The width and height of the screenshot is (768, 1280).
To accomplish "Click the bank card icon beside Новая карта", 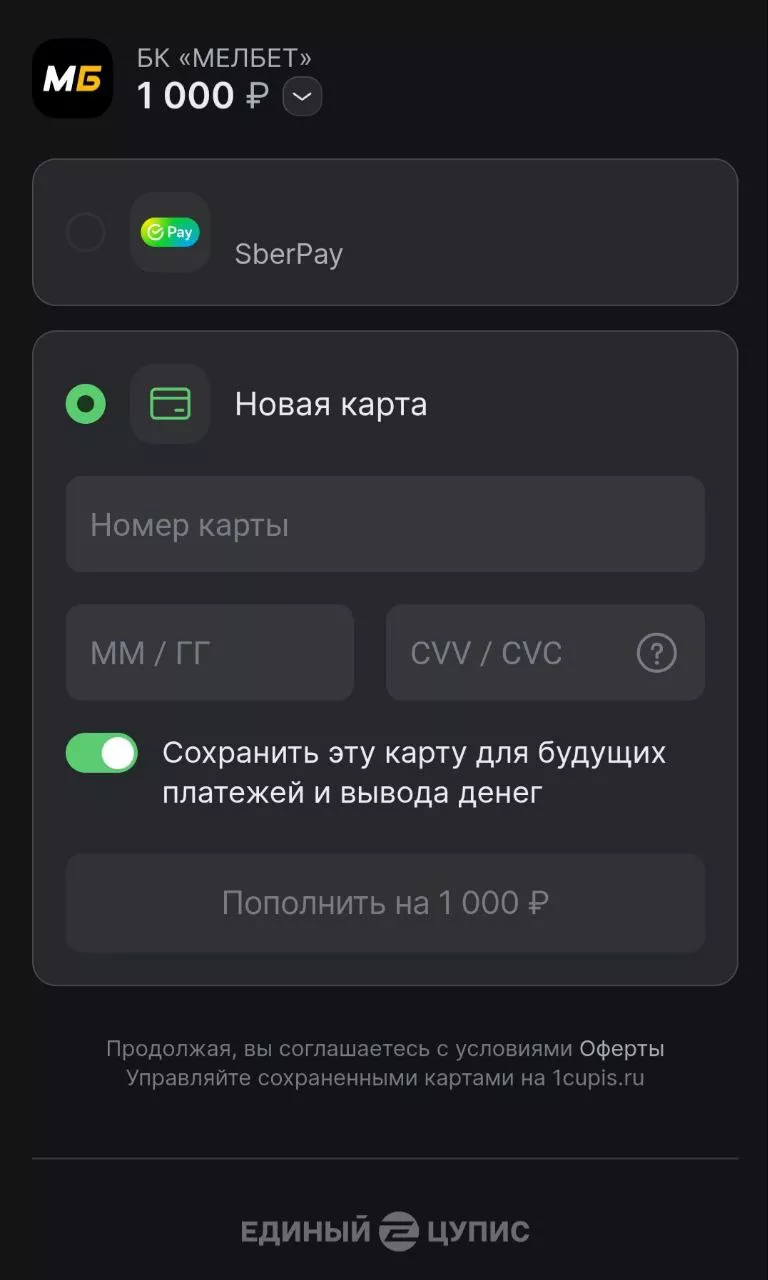I will tap(170, 404).
